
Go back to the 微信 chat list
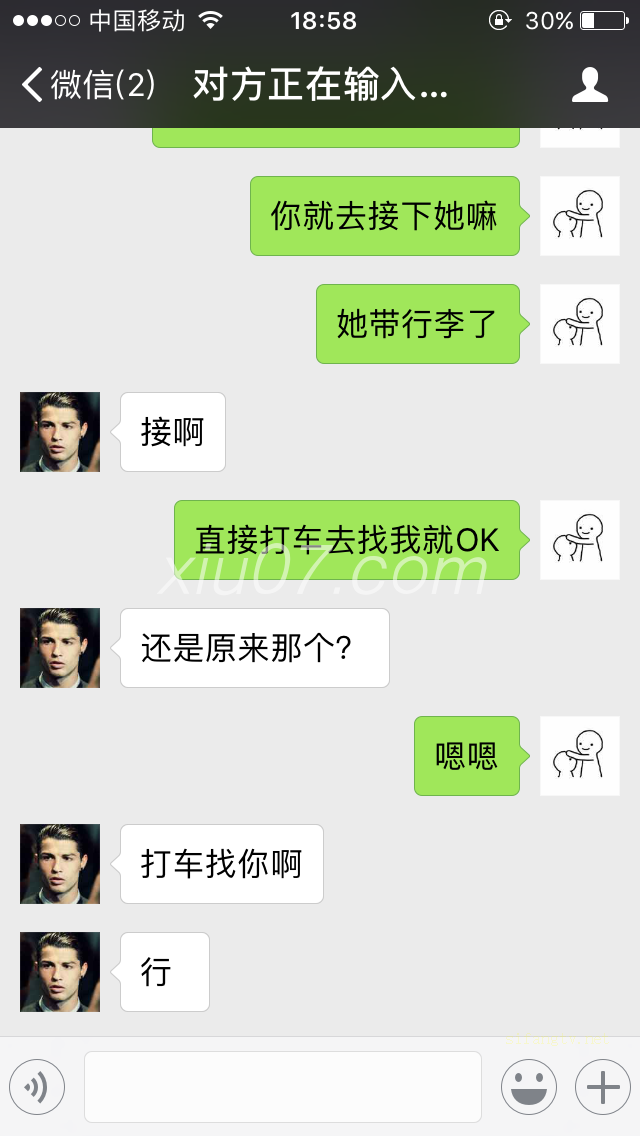coord(88,85)
